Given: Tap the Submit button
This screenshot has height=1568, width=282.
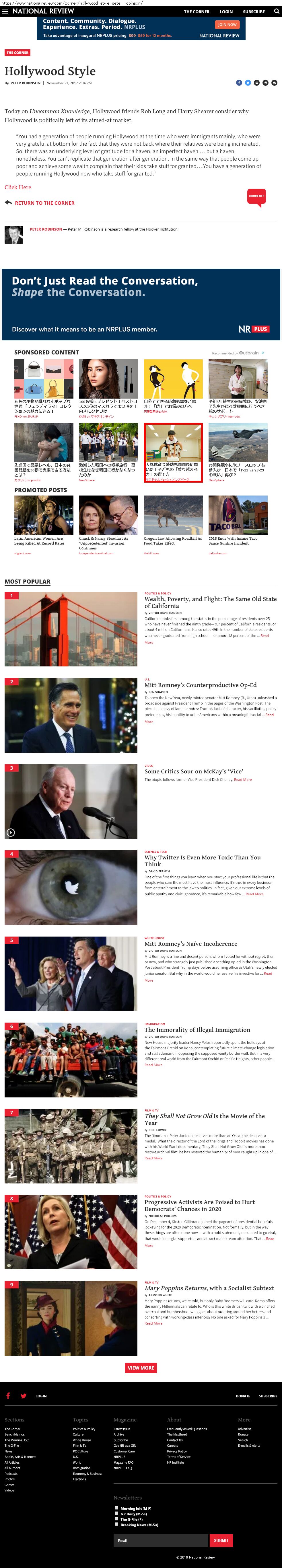Looking at the screenshot, I should [221, 1540].
